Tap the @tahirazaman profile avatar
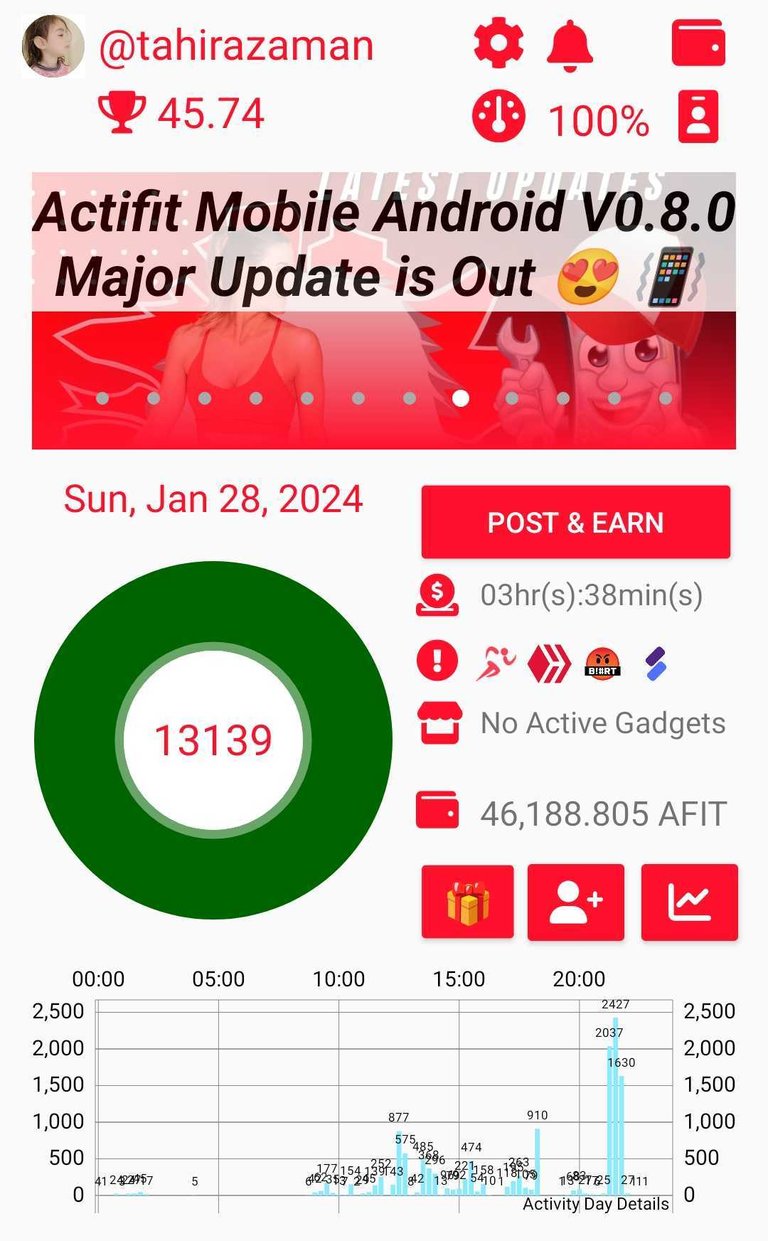Viewport: 768px width, 1241px height. [x=53, y=46]
